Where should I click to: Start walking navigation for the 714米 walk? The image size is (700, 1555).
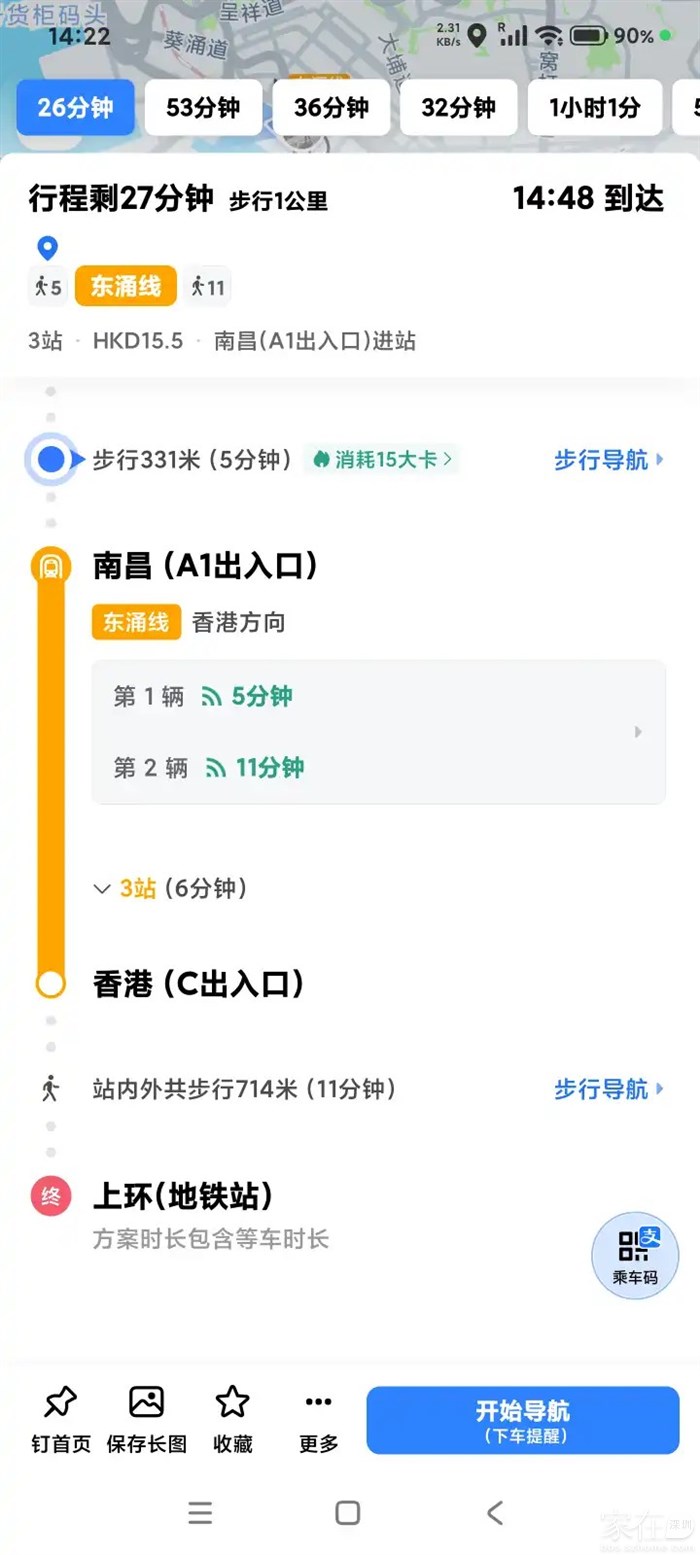pyautogui.click(x=608, y=1089)
